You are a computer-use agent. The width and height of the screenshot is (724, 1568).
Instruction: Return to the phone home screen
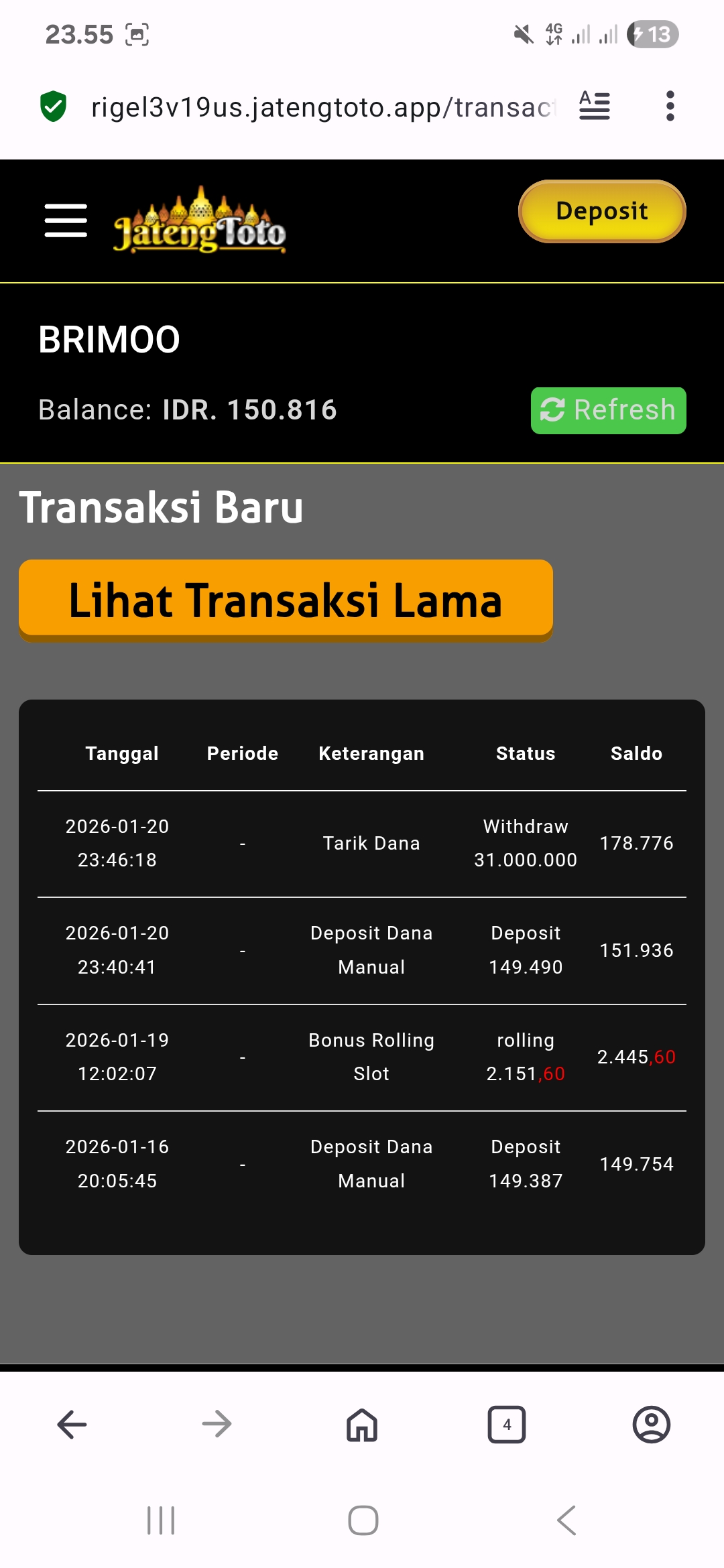coord(363,1520)
